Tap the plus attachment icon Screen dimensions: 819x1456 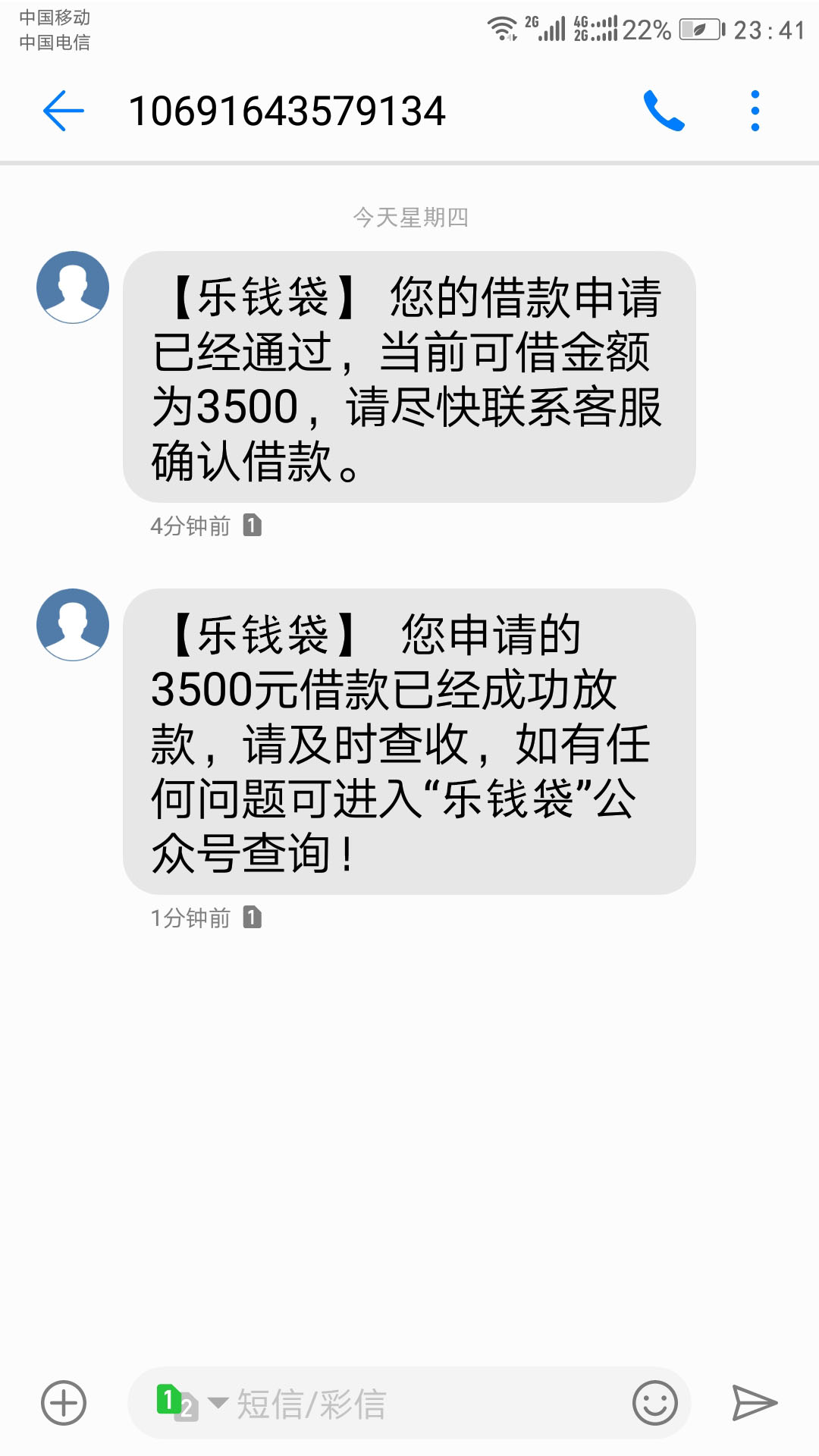pyautogui.click(x=64, y=1403)
